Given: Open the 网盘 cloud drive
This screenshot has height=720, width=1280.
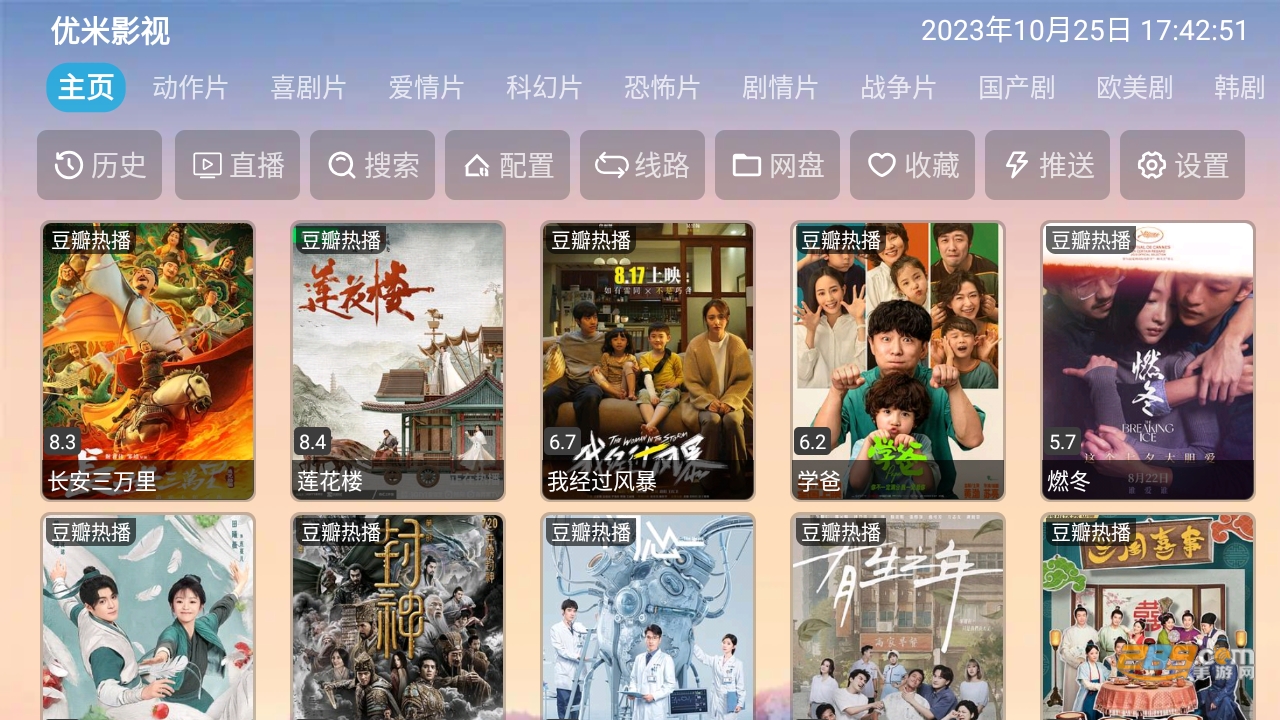Looking at the screenshot, I should (777, 165).
